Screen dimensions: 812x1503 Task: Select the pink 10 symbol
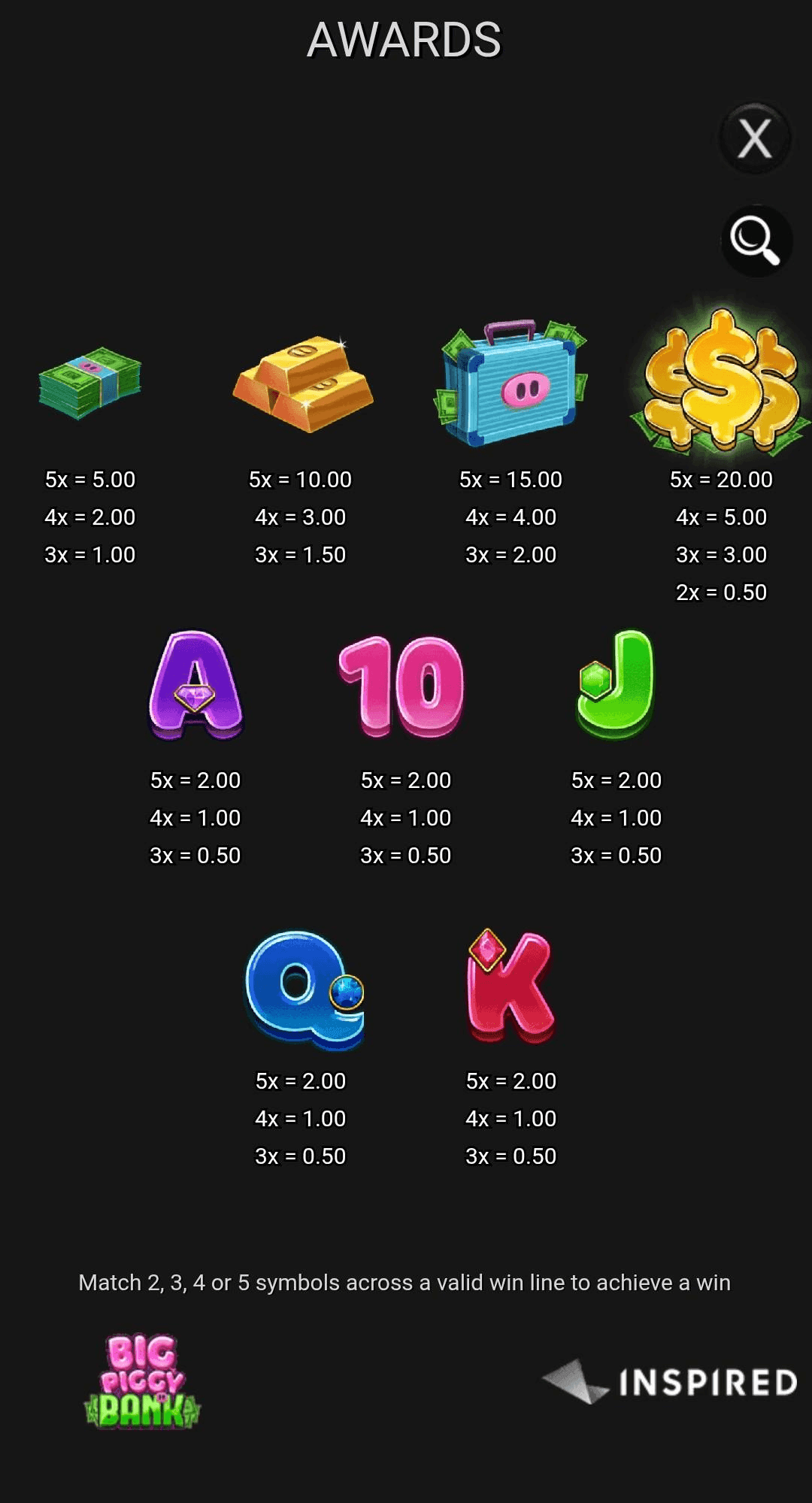(404, 688)
